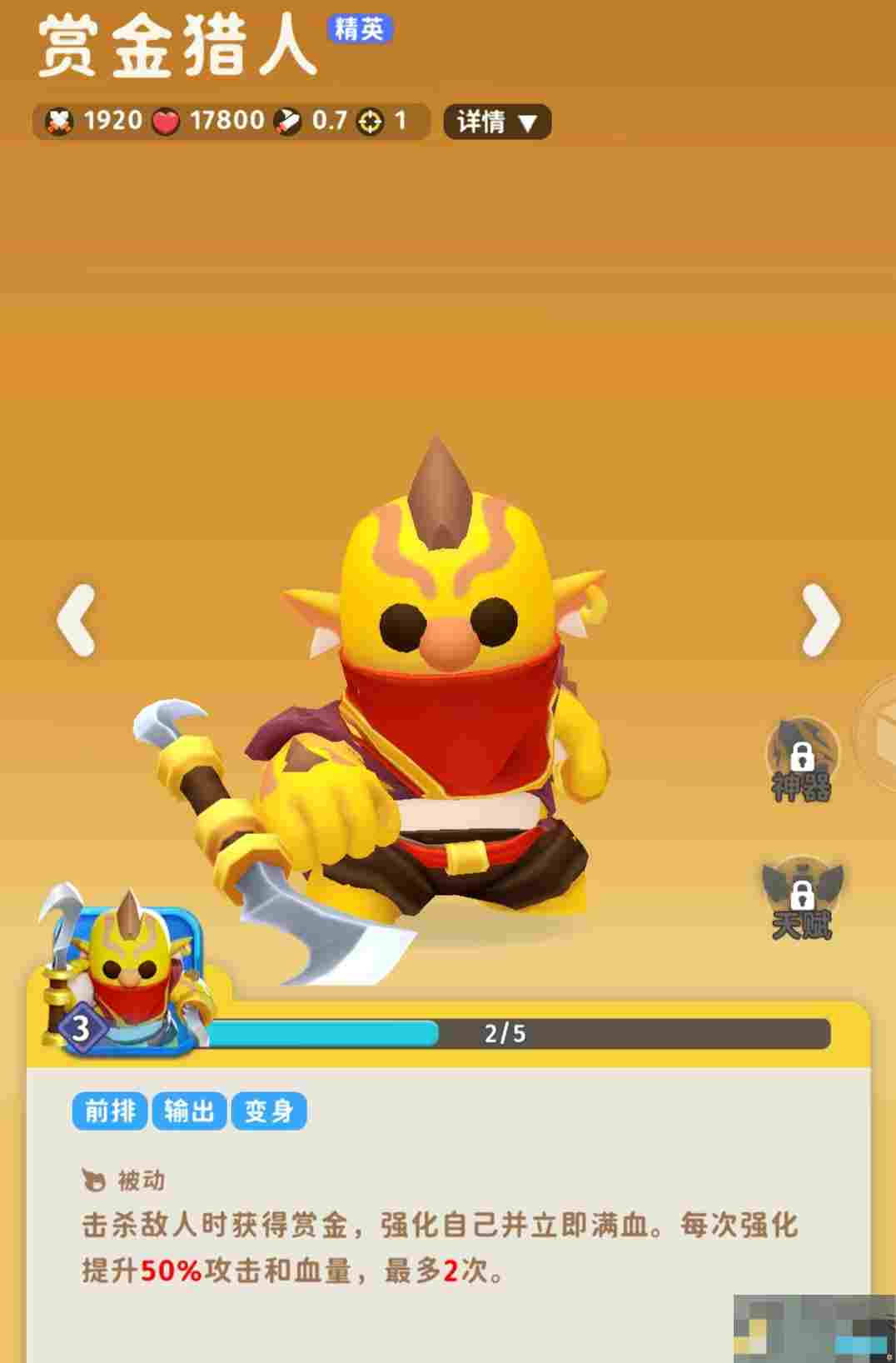This screenshot has height=1363, width=896.
Task: Tap the 变身 tag chip
Action: click(269, 1111)
